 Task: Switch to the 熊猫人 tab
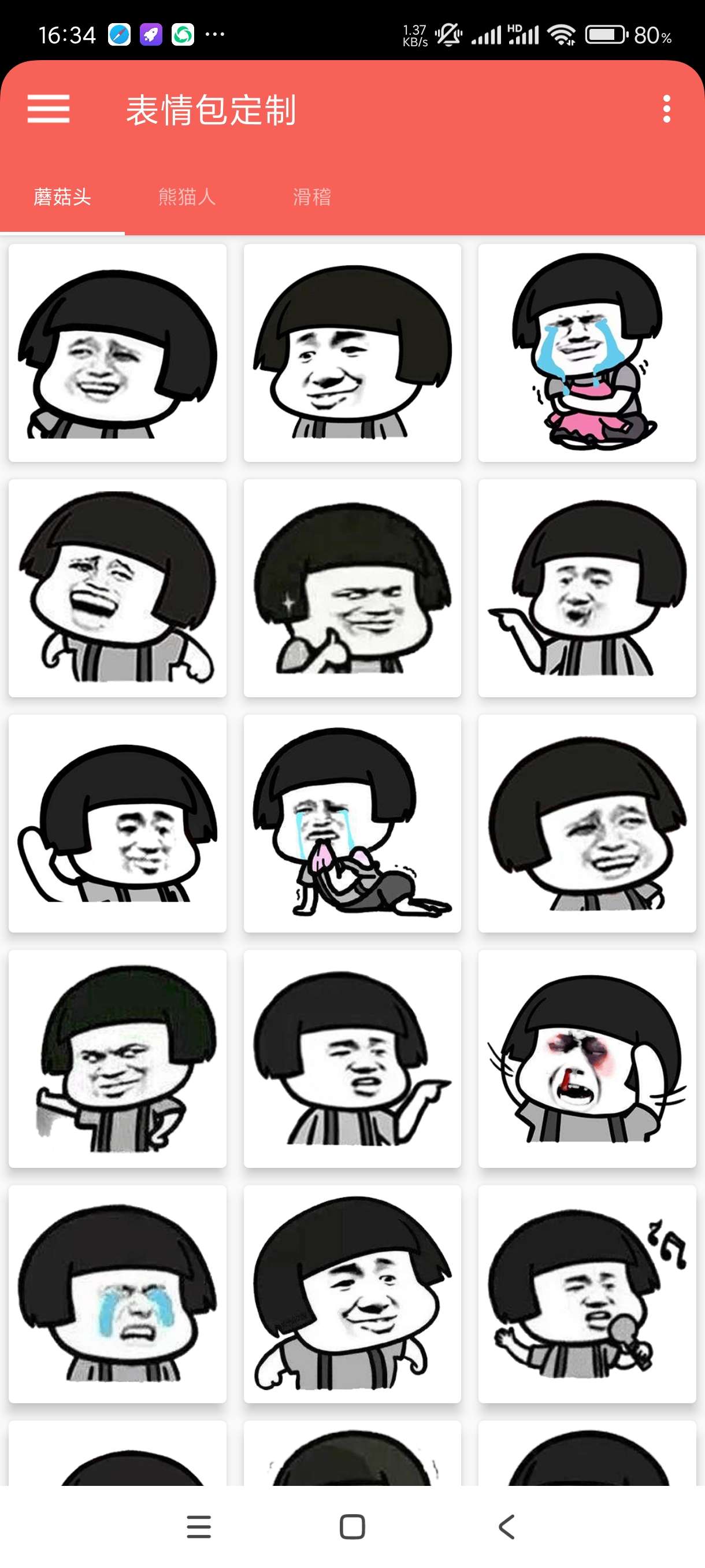coord(187,197)
